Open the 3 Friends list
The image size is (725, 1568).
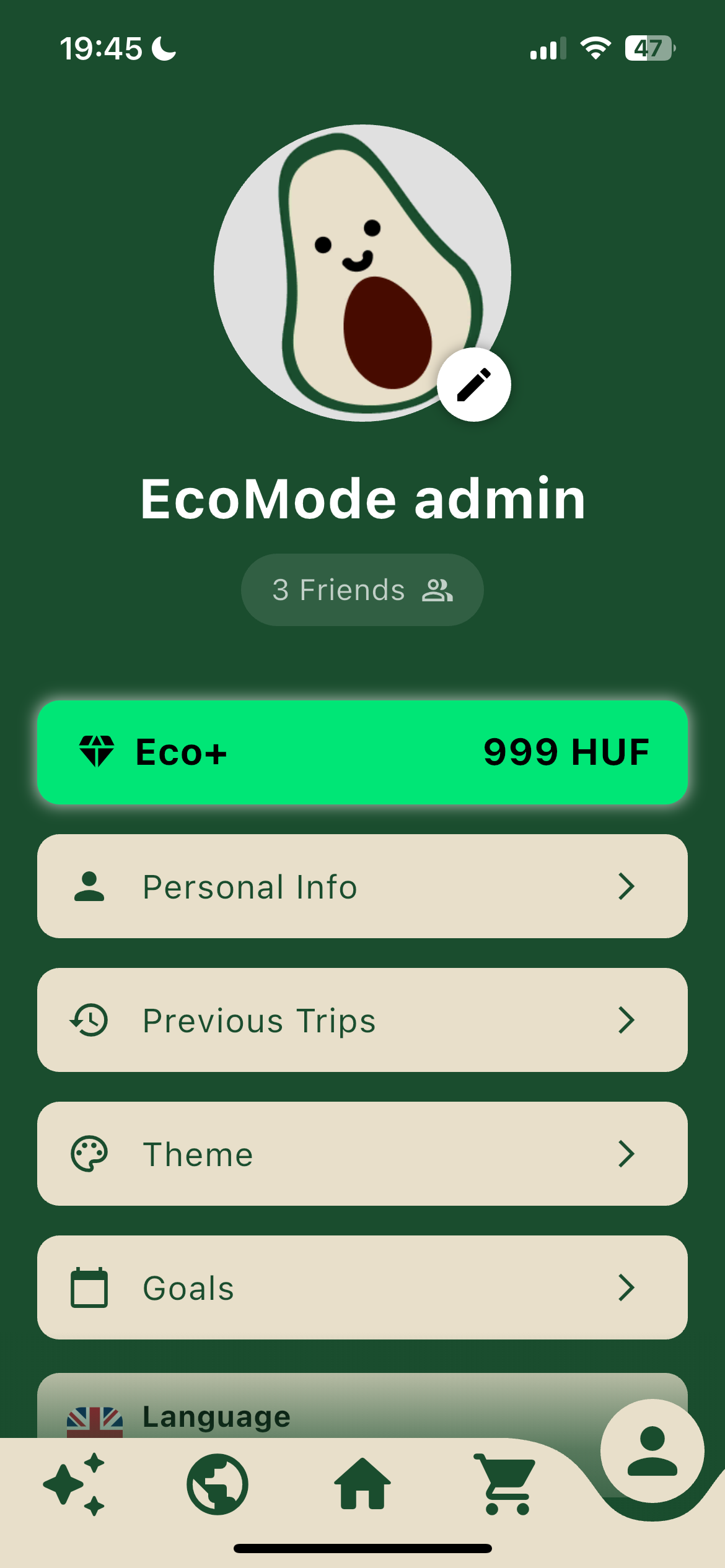pos(362,590)
